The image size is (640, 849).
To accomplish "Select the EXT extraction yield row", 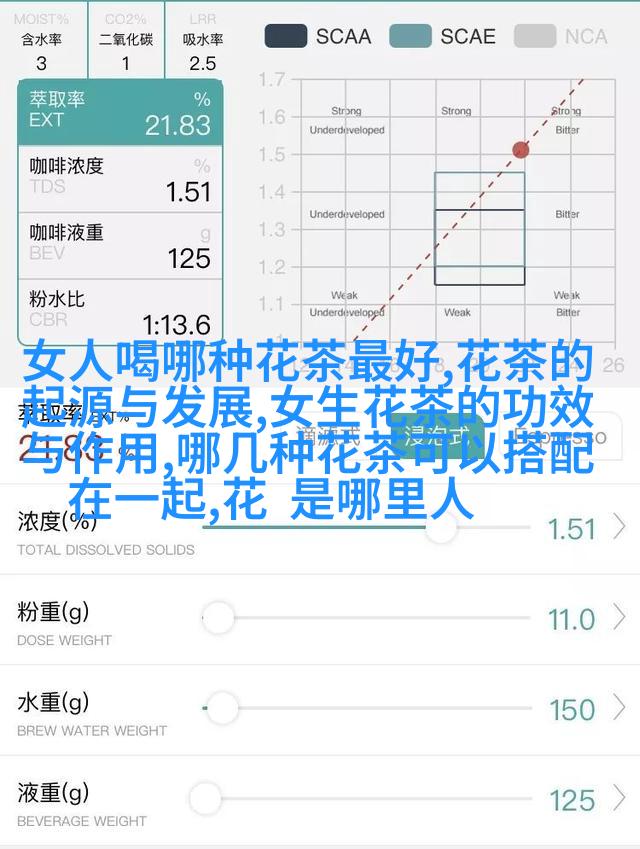I will pos(120,112).
